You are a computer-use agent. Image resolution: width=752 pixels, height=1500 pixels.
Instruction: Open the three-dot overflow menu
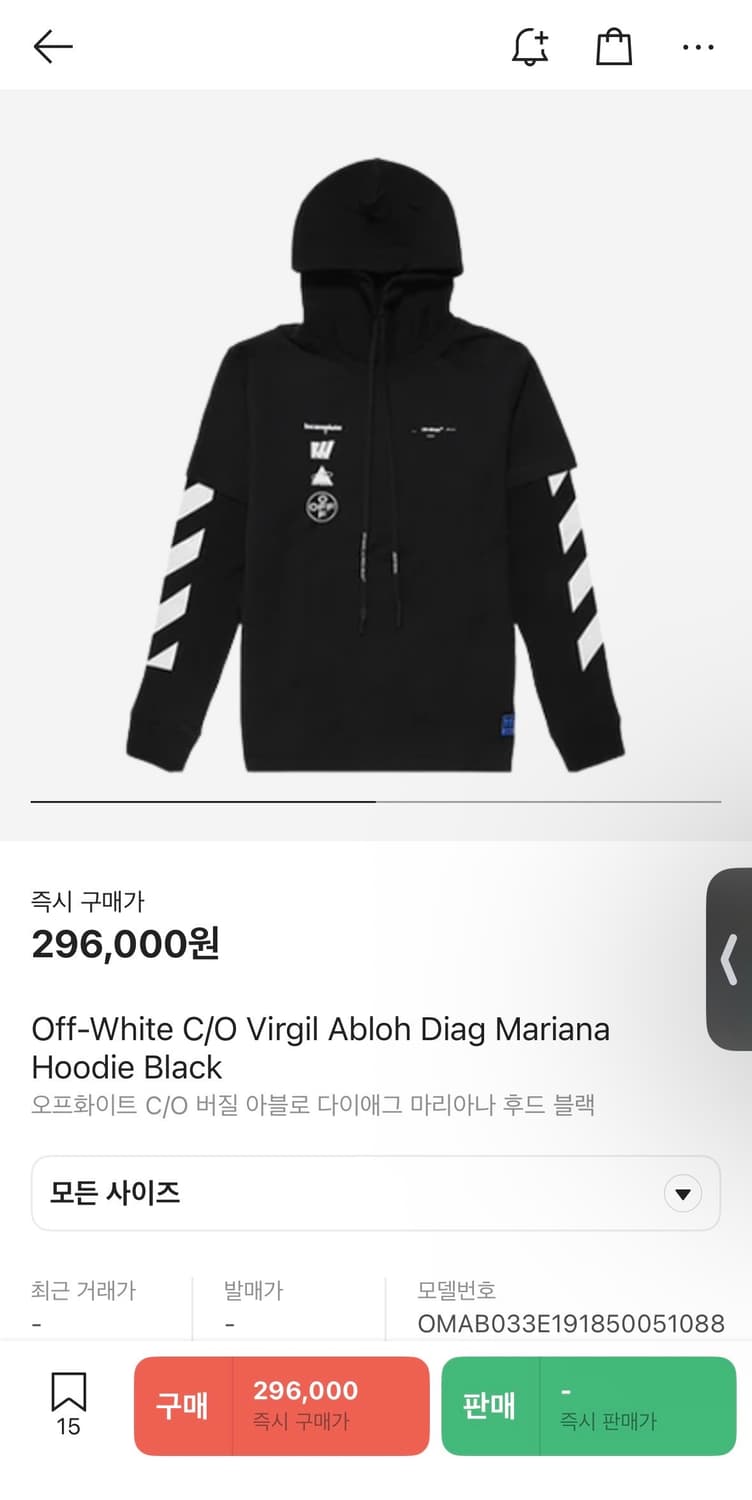click(x=698, y=46)
